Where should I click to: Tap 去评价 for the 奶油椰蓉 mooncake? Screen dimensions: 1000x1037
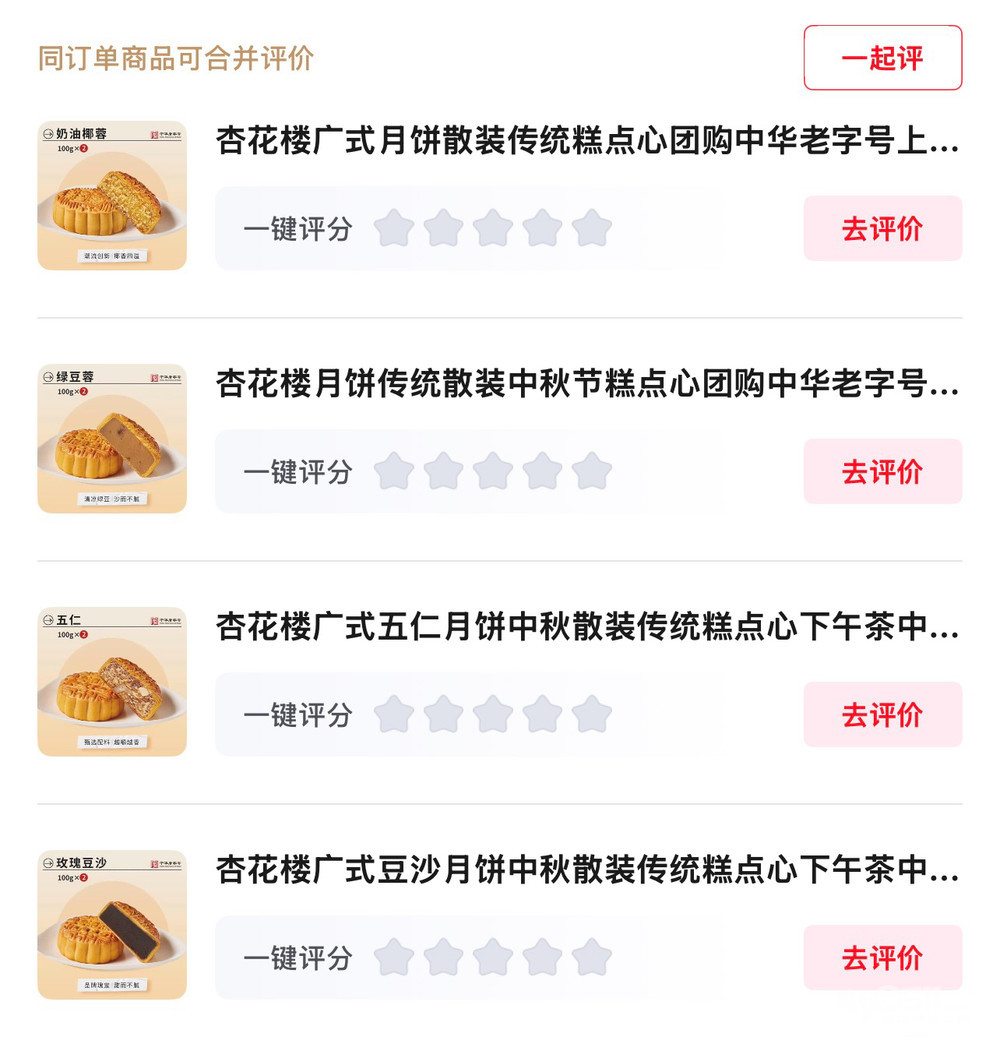[x=882, y=229]
